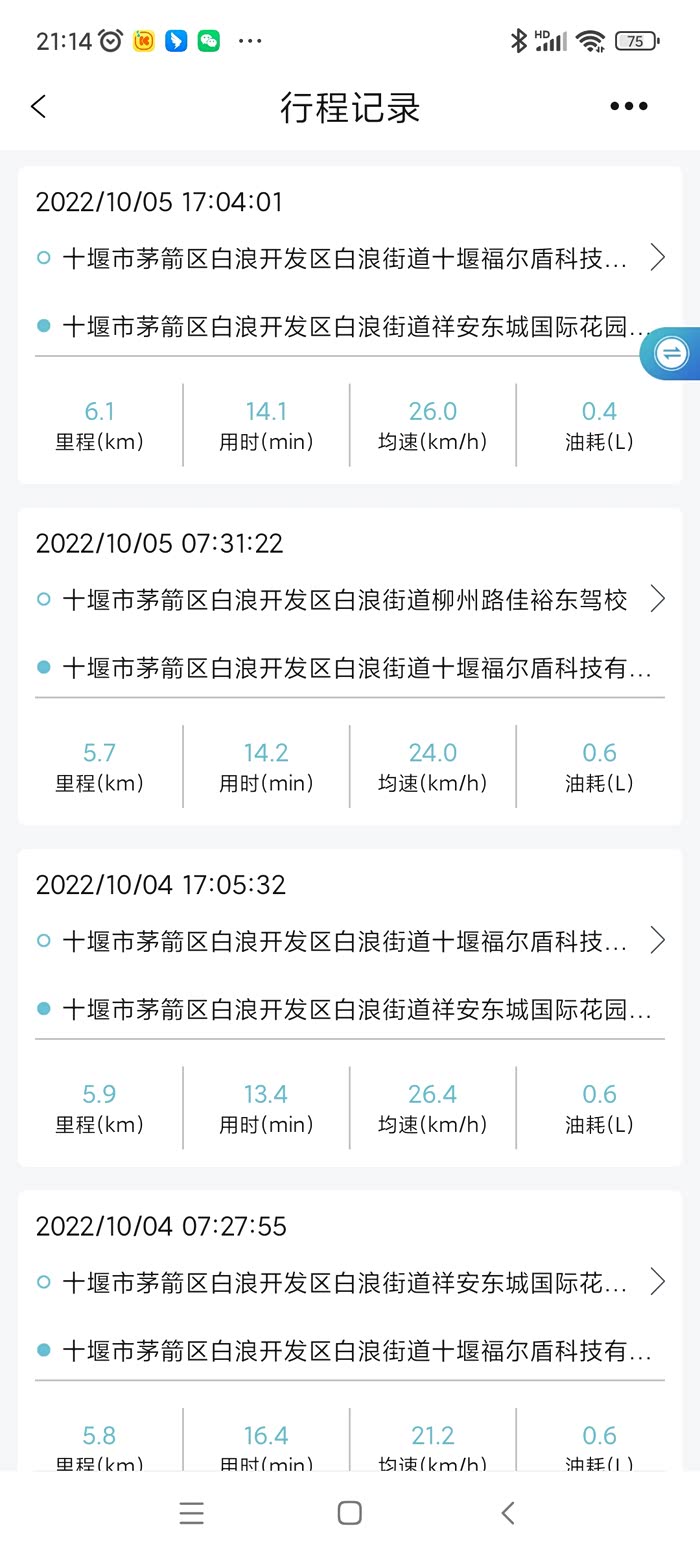Screen dimensions: 700x1555
Task: Open recent apps from the navigation bar
Action: 192,1513
